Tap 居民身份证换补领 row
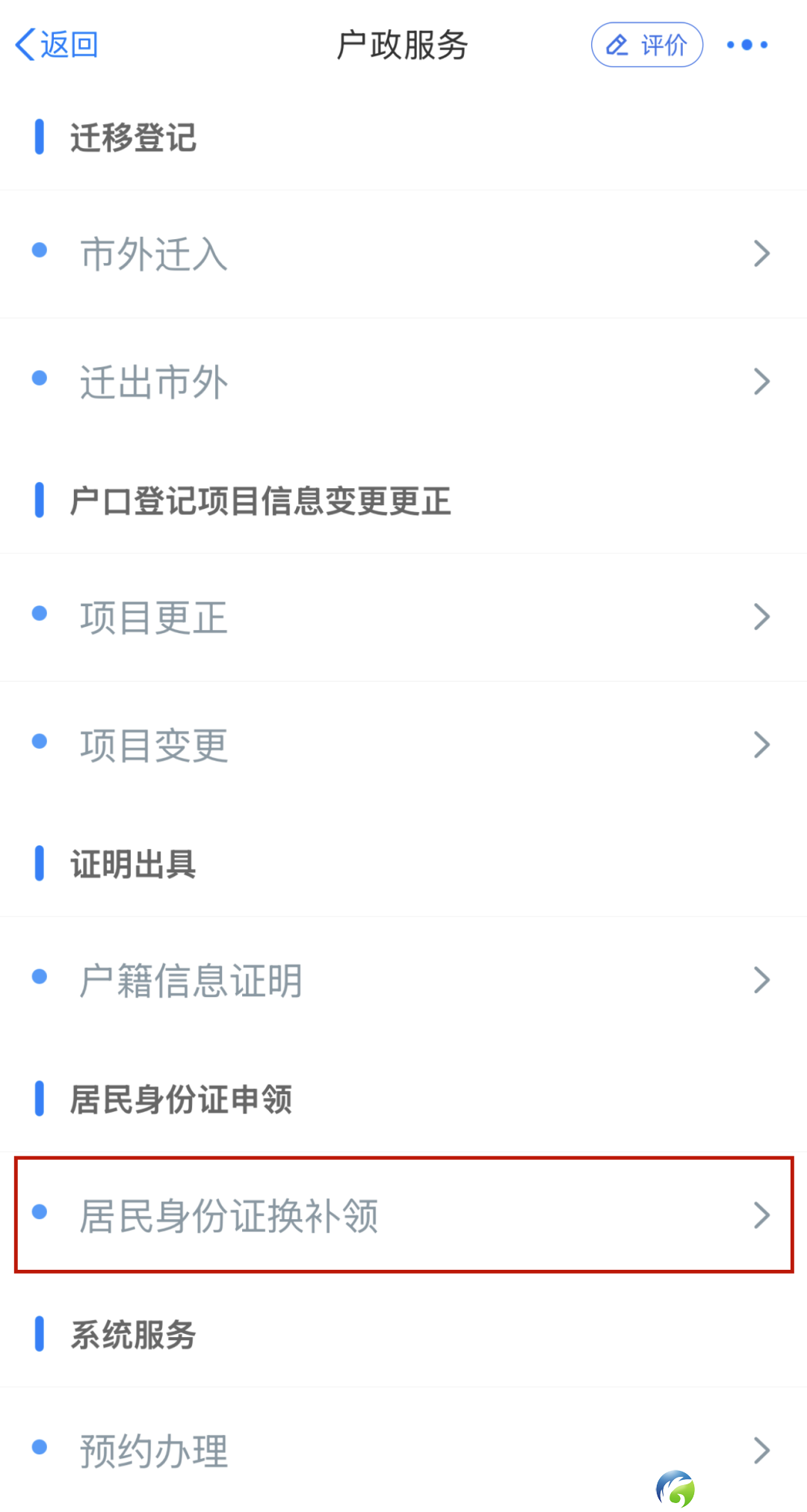 [403, 1215]
